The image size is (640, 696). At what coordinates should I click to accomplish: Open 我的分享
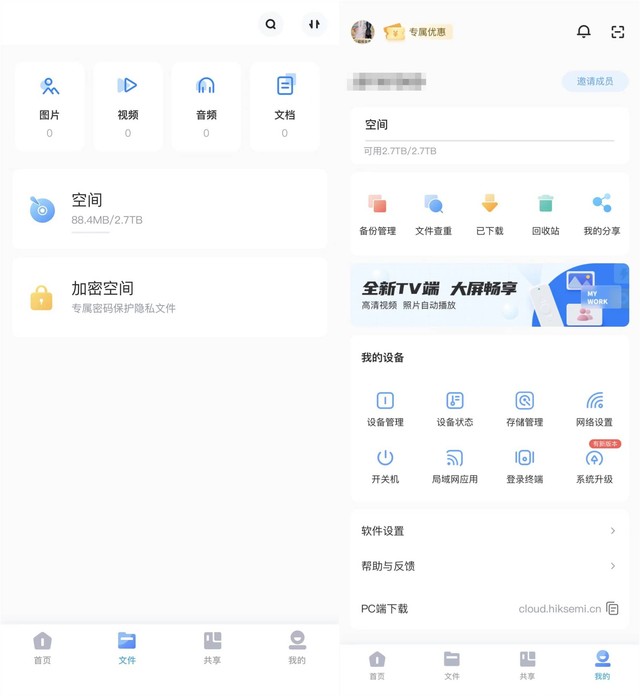click(x=601, y=214)
